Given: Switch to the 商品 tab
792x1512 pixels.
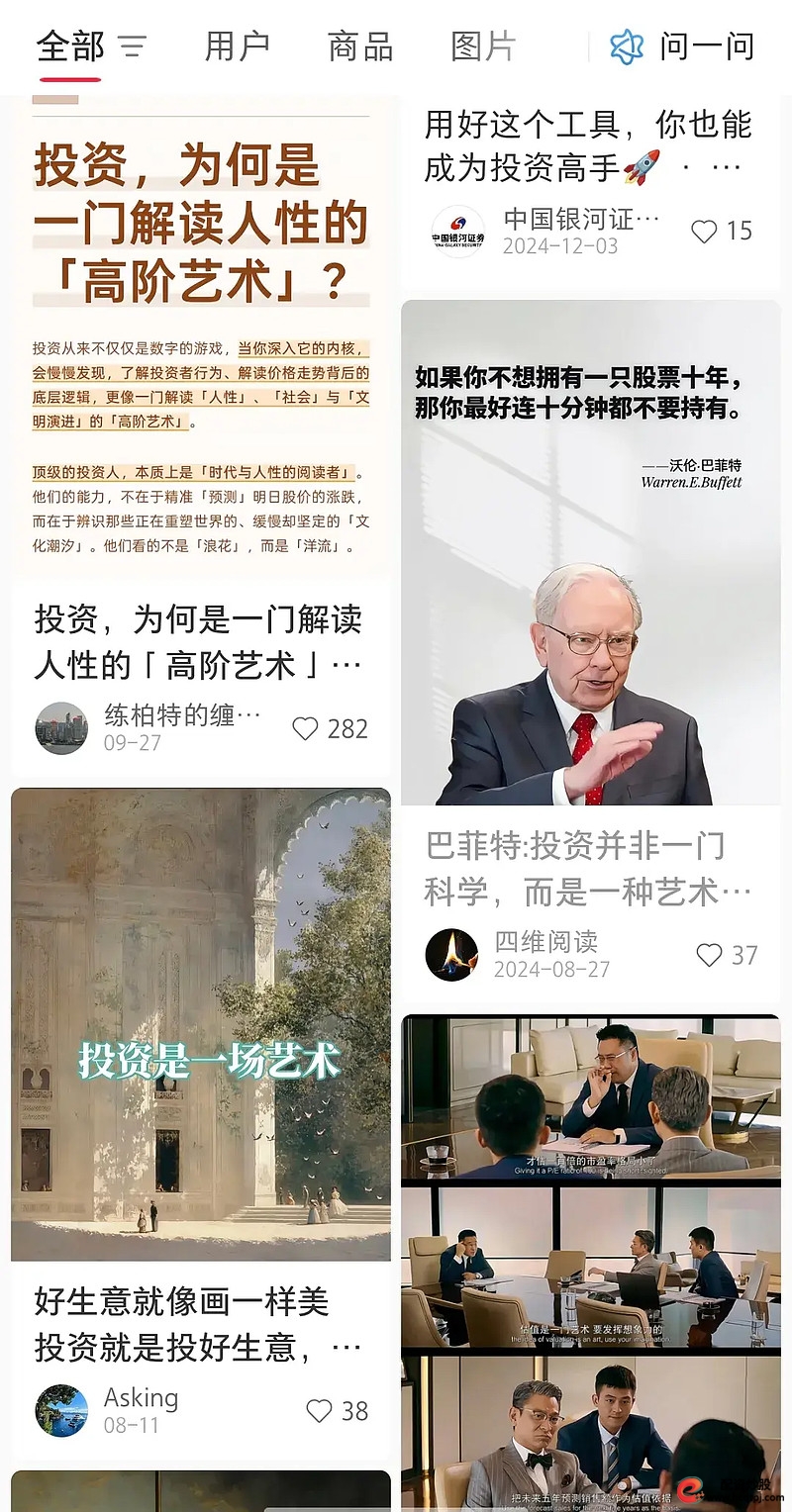Looking at the screenshot, I should 359,47.
